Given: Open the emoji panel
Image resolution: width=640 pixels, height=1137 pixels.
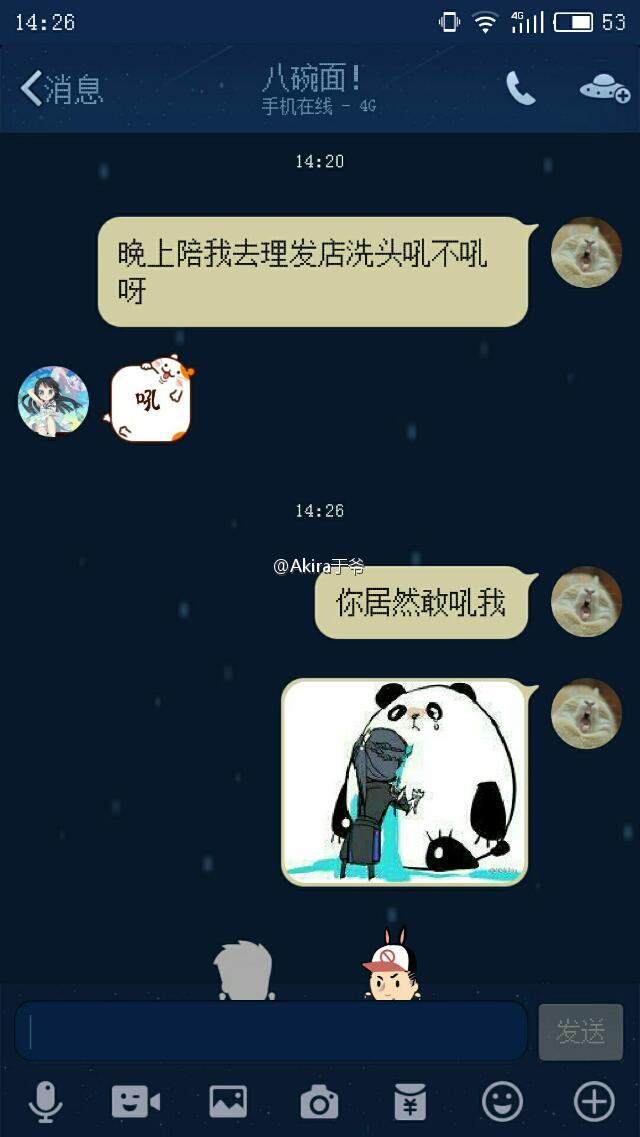Looking at the screenshot, I should point(502,1101).
